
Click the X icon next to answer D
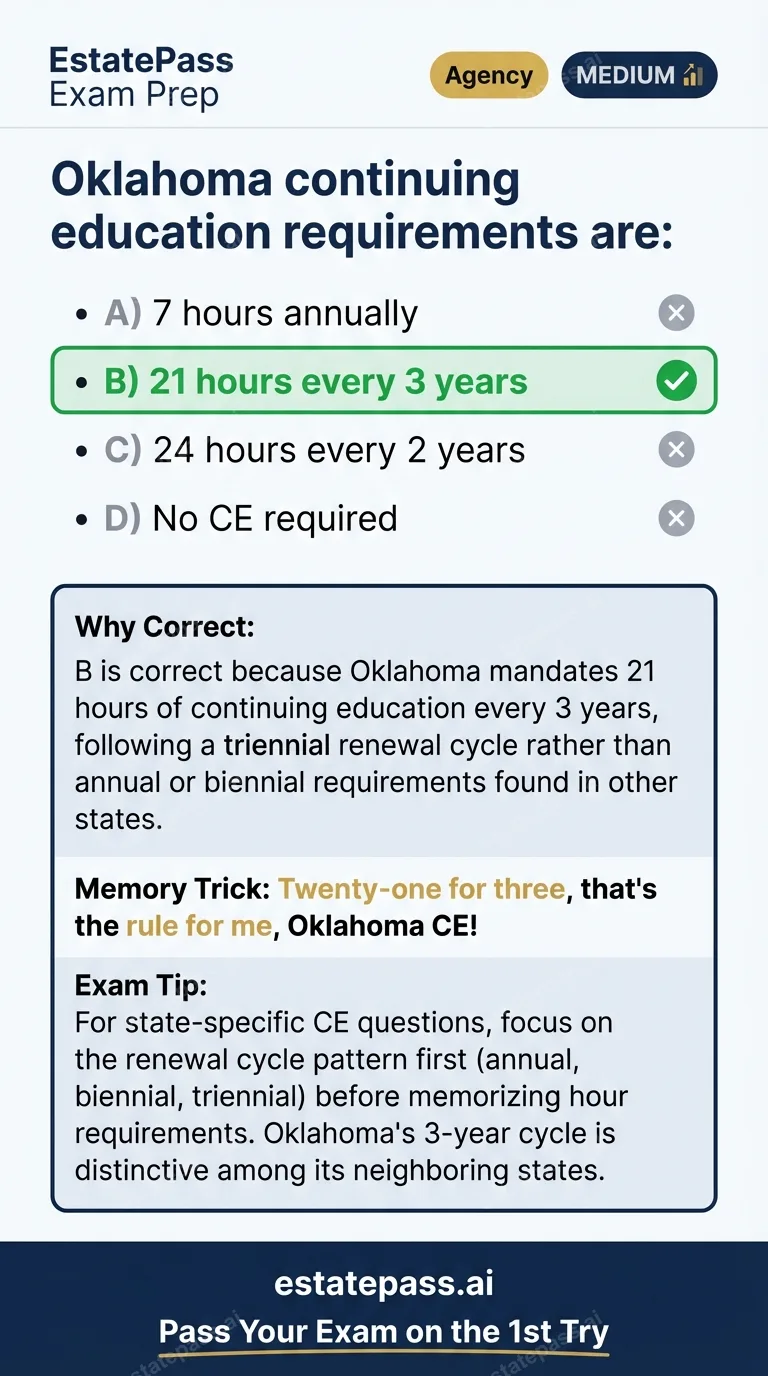[x=676, y=518]
